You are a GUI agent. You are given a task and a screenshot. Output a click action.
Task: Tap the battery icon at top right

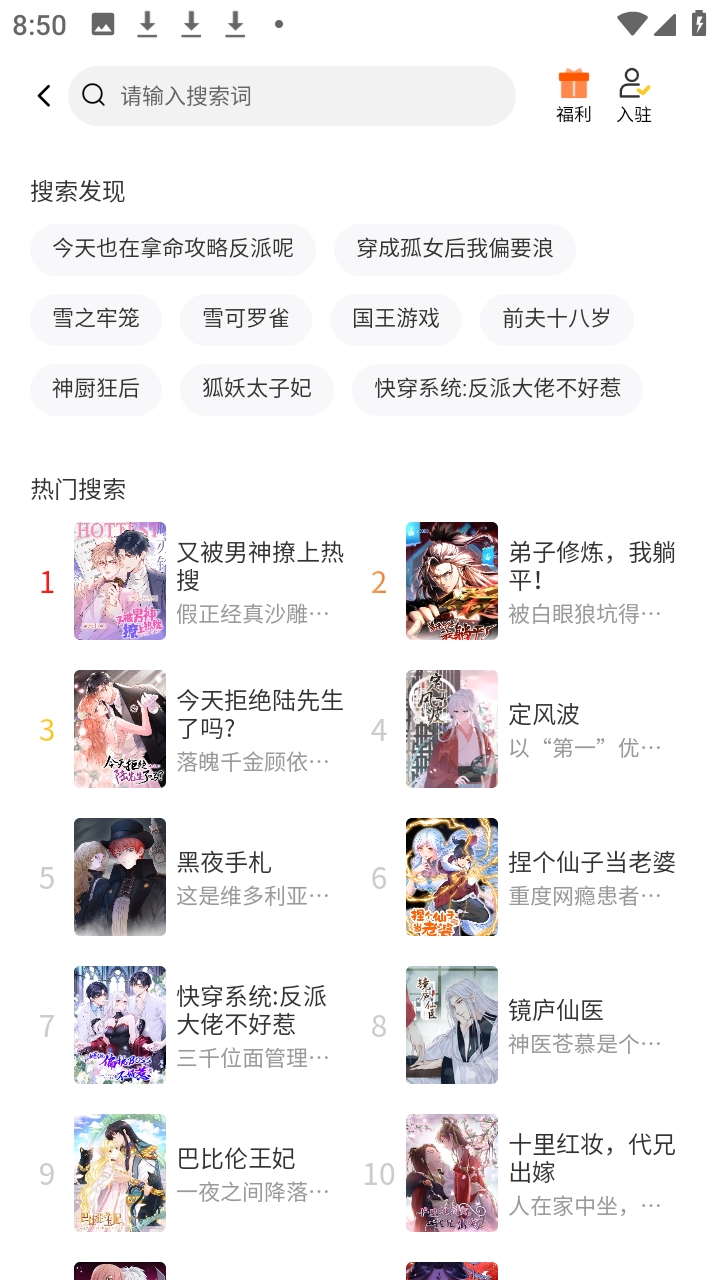tap(700, 22)
